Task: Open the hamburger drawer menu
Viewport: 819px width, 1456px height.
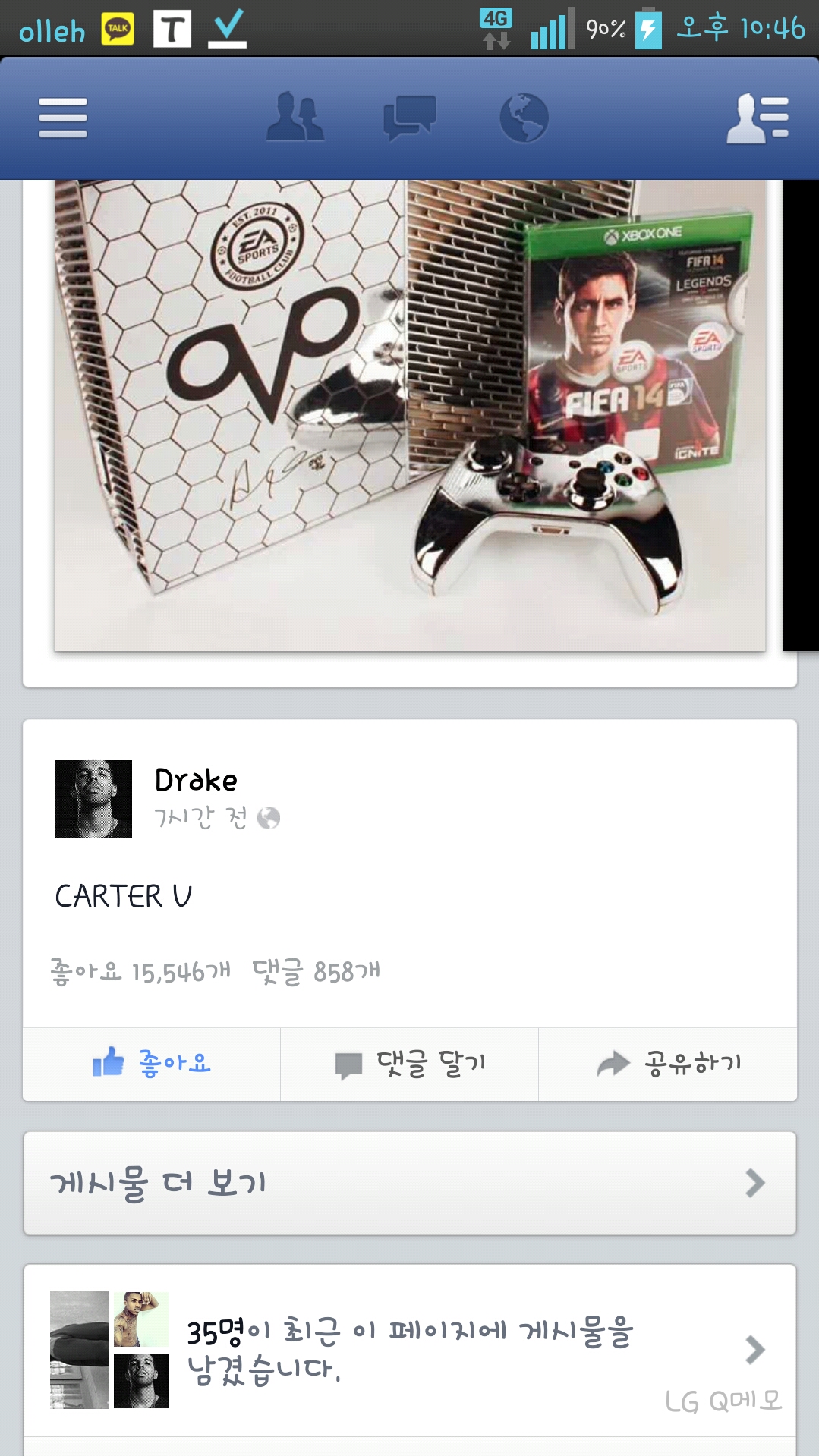Action: click(x=63, y=118)
